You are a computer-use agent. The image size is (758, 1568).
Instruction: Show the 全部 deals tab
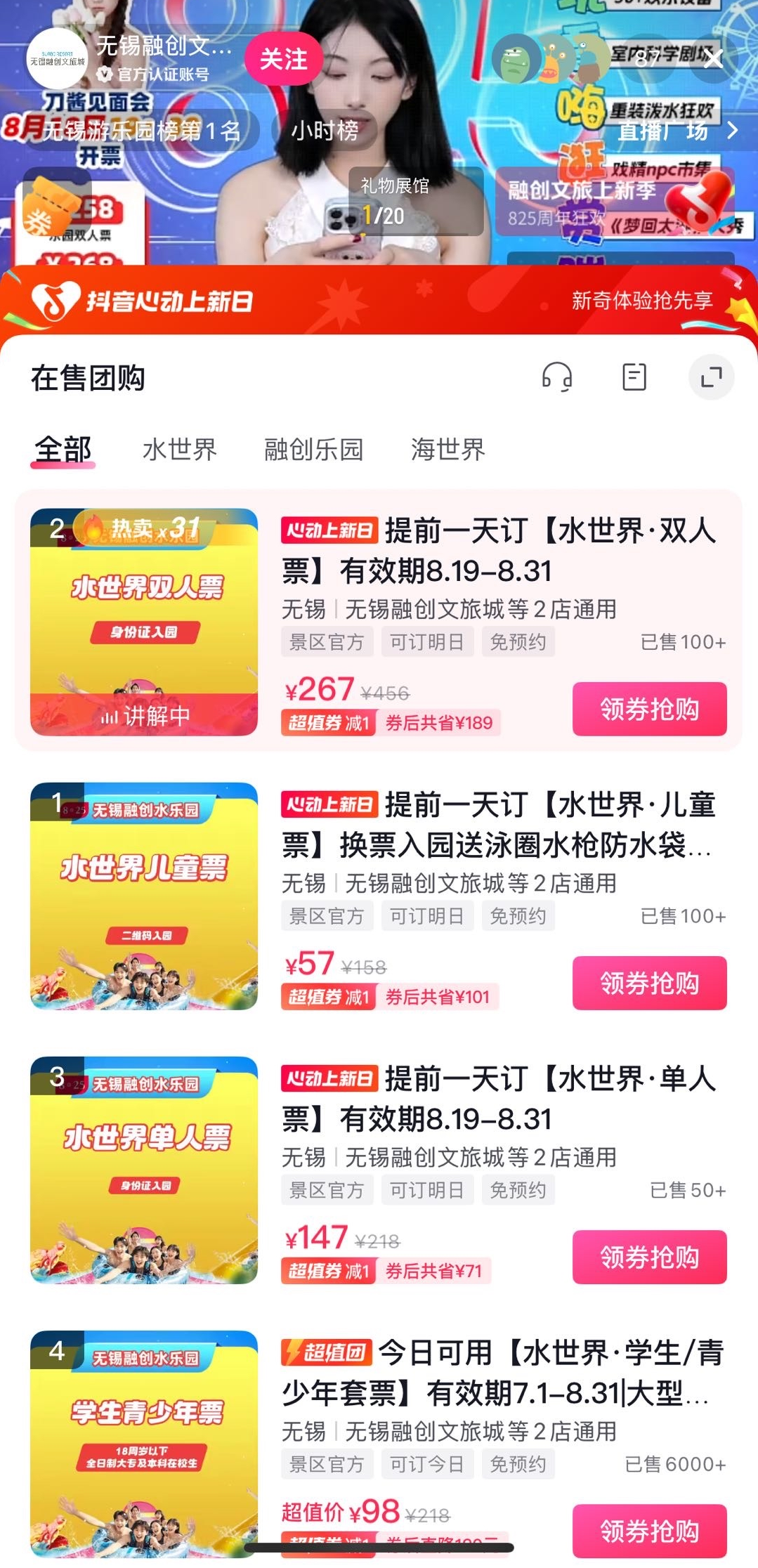(x=63, y=450)
